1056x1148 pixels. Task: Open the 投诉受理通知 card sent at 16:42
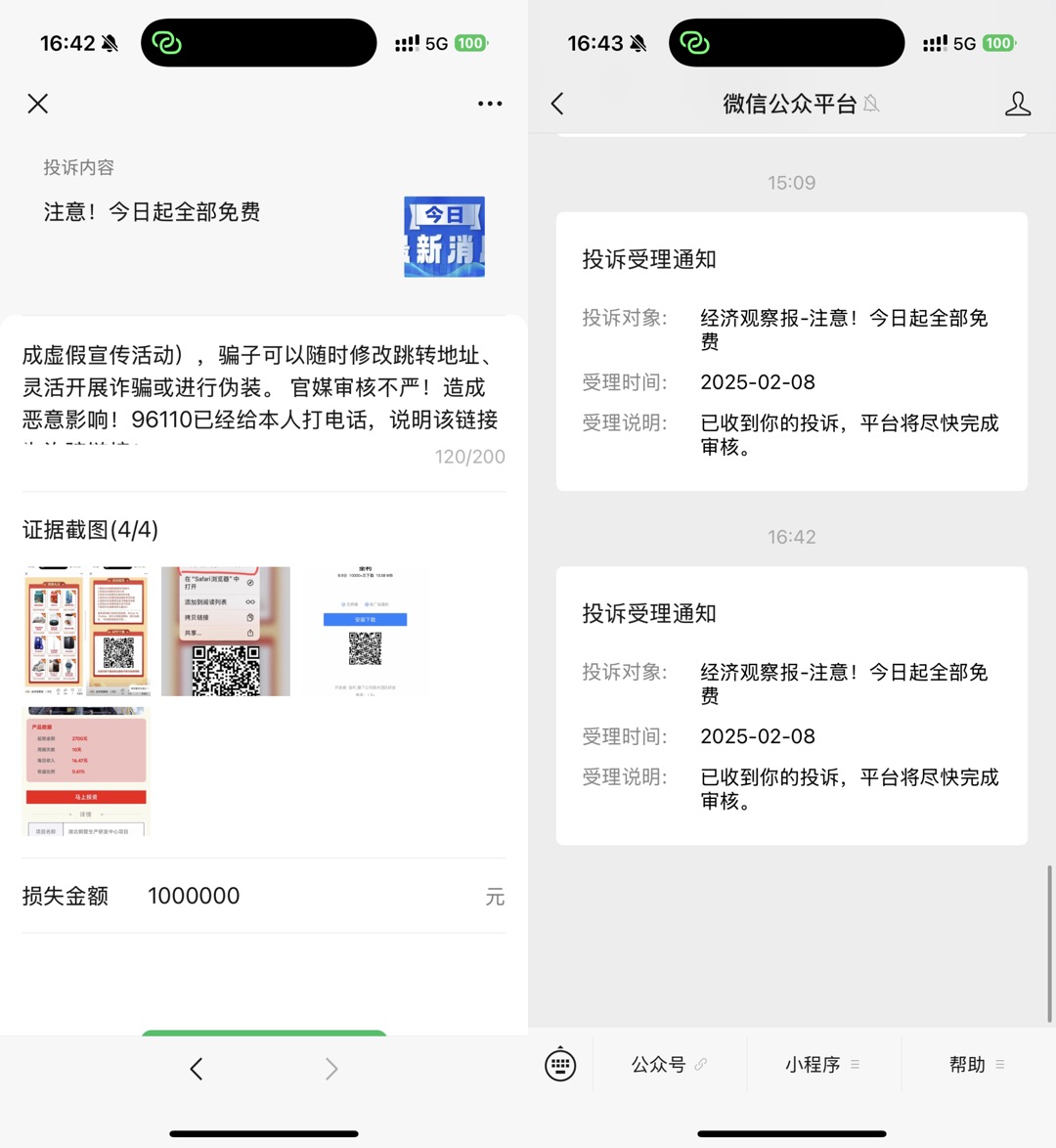pyautogui.click(x=791, y=706)
